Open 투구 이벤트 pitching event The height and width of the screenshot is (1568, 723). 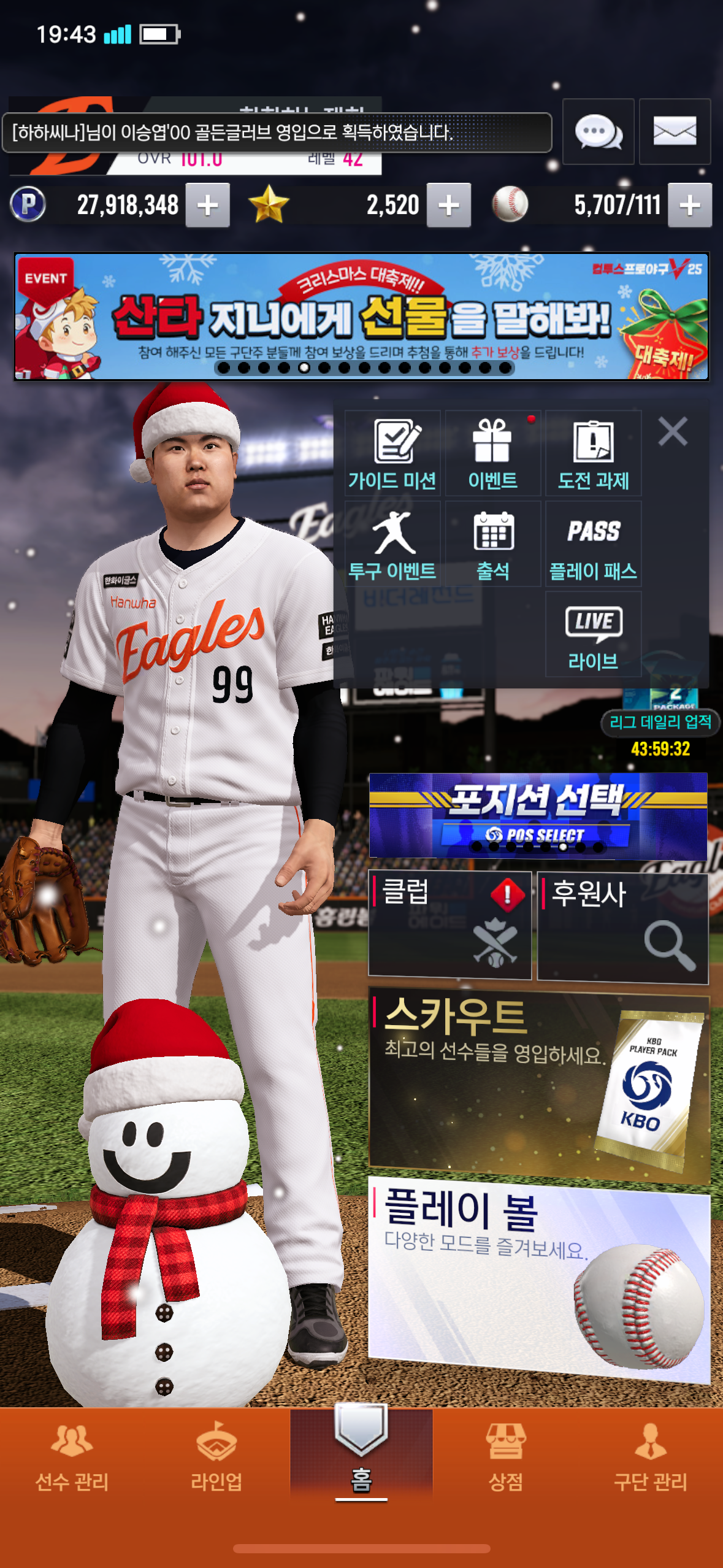[392, 544]
